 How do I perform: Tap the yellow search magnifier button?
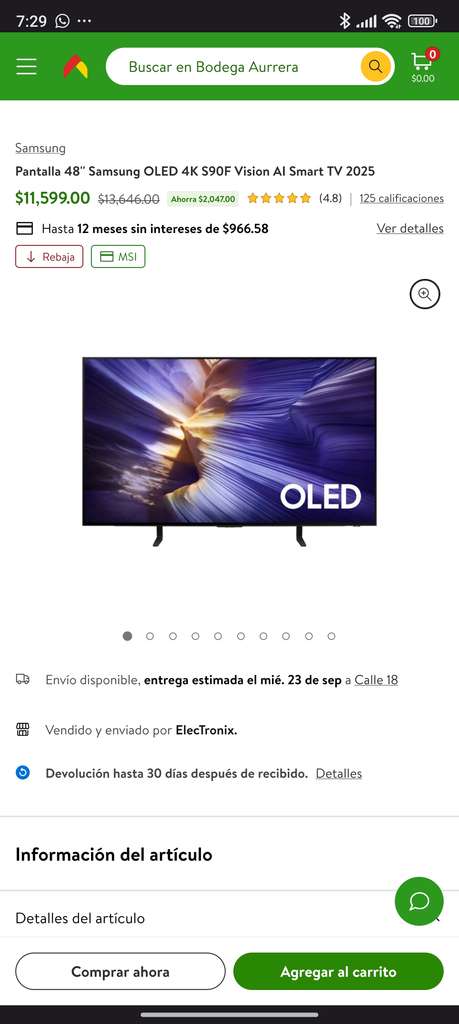point(375,67)
